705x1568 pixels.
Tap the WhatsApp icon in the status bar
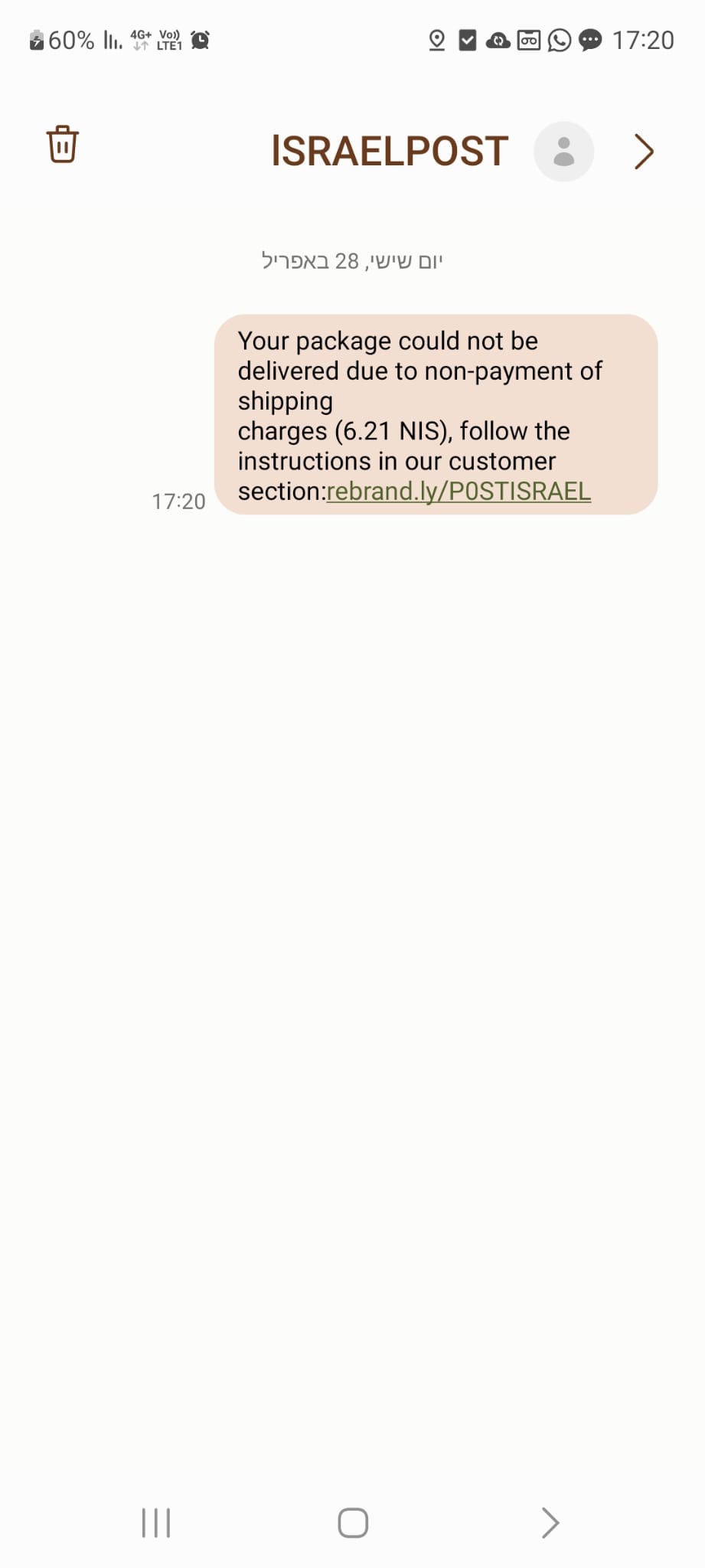click(560, 41)
